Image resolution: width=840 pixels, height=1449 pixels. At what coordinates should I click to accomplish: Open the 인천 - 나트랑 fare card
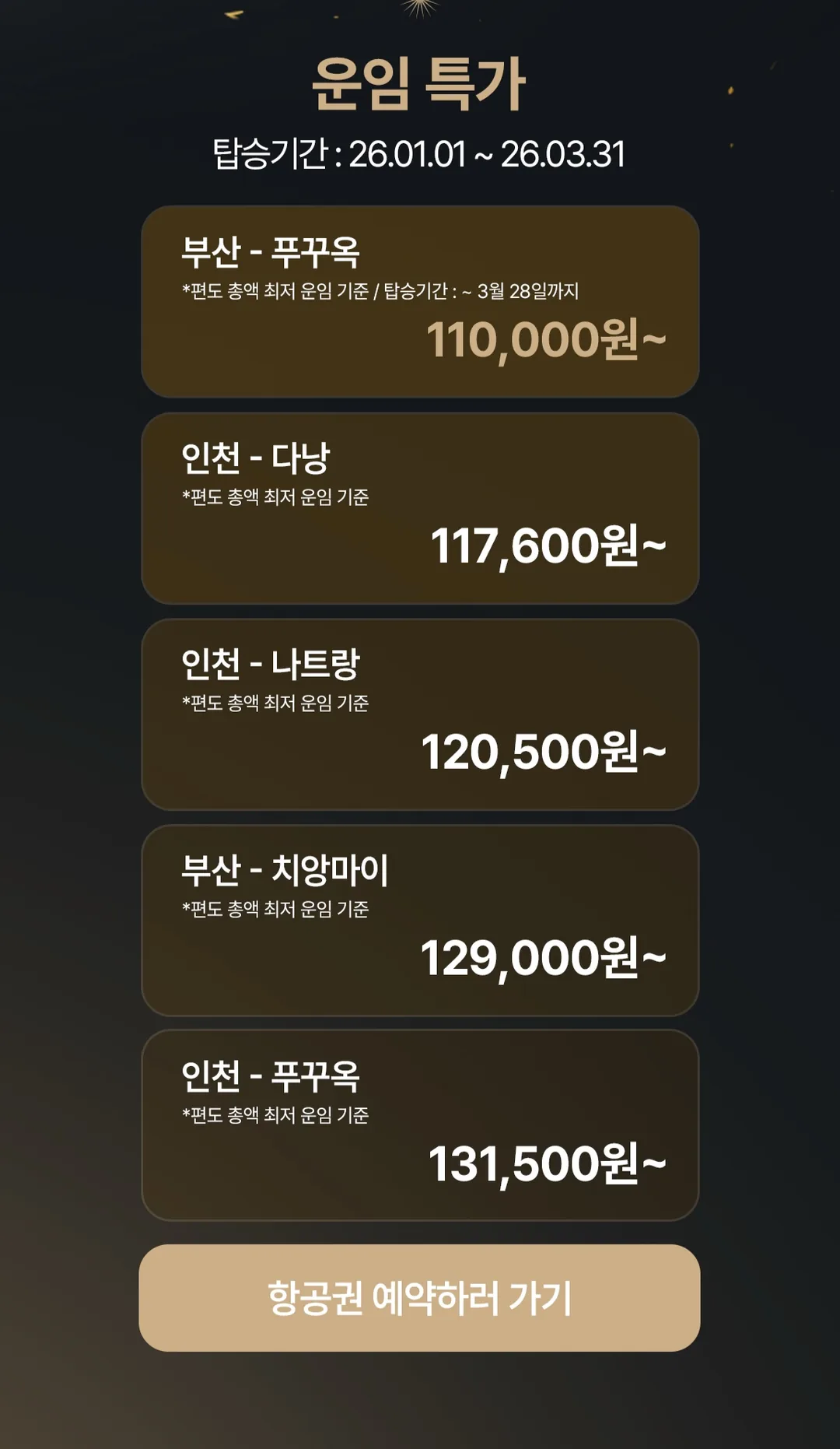pos(420,714)
